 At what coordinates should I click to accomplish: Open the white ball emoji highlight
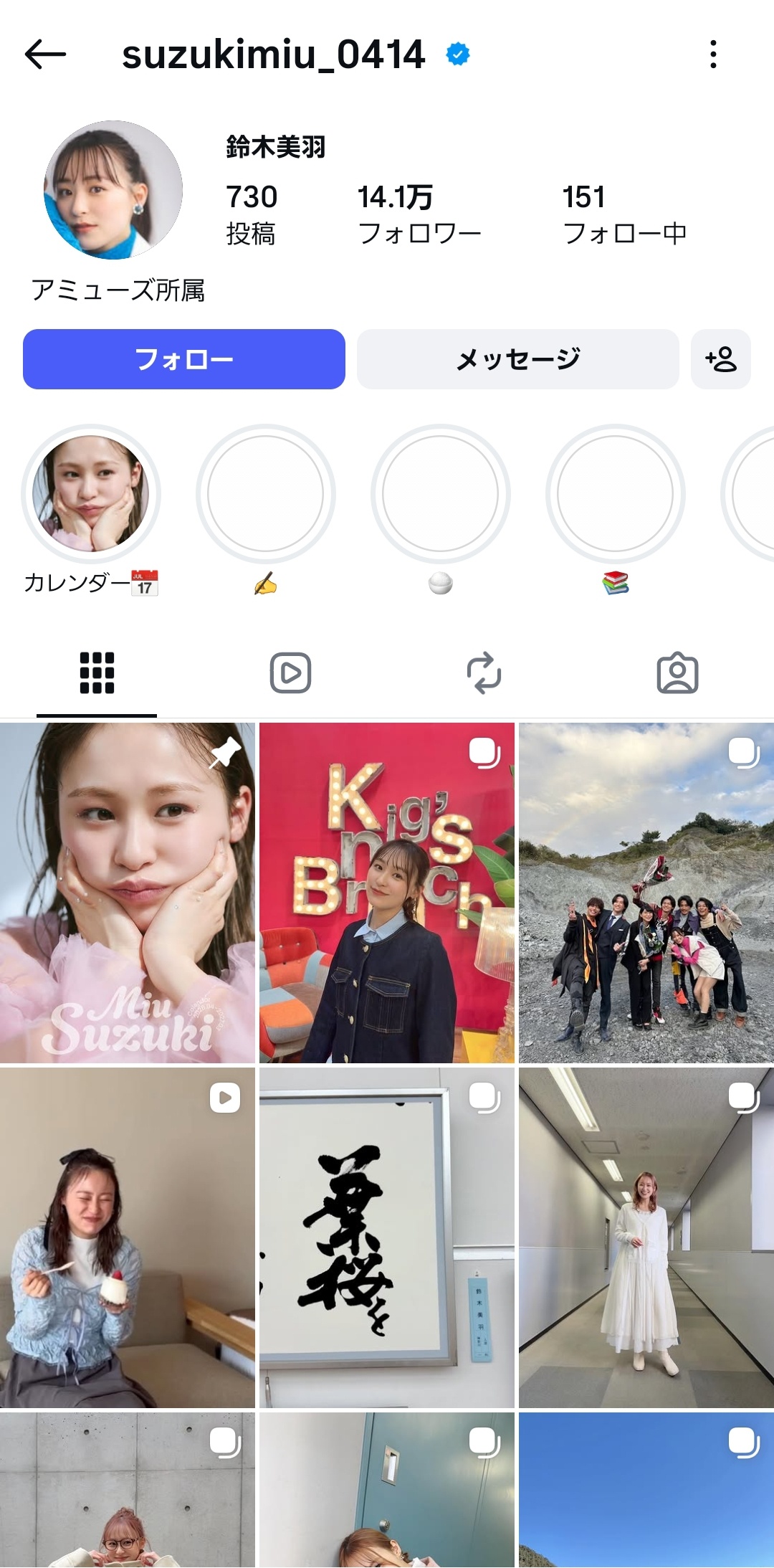tap(440, 494)
